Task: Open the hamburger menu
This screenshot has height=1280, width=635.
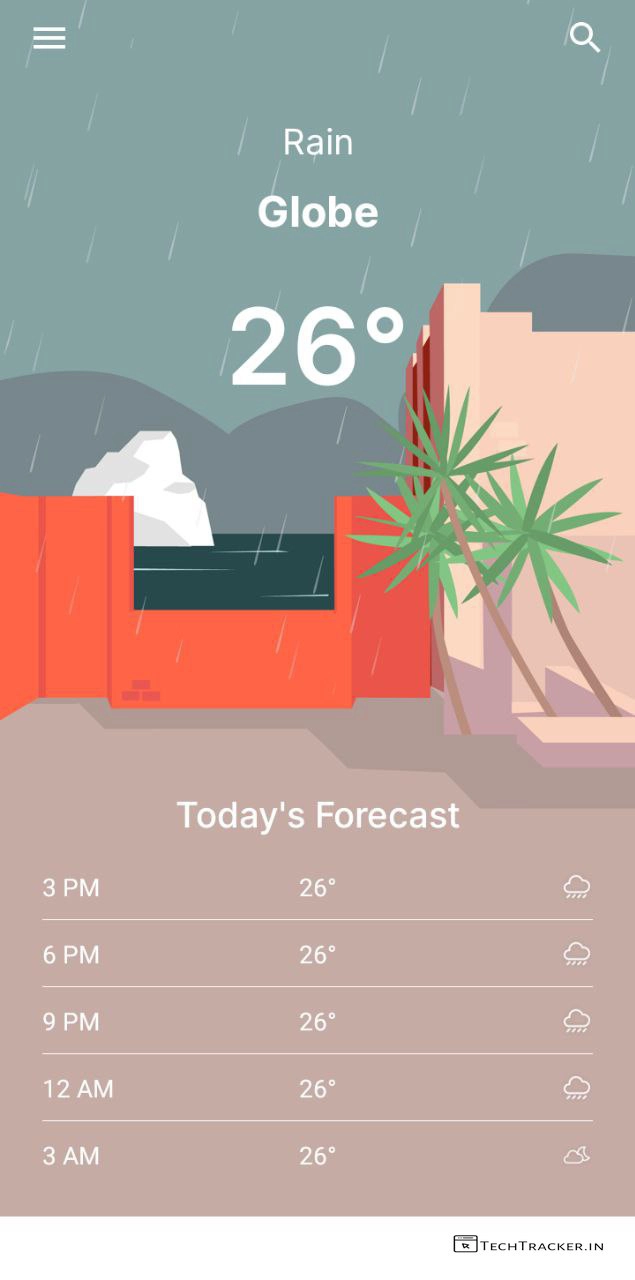Action: pos(49,38)
